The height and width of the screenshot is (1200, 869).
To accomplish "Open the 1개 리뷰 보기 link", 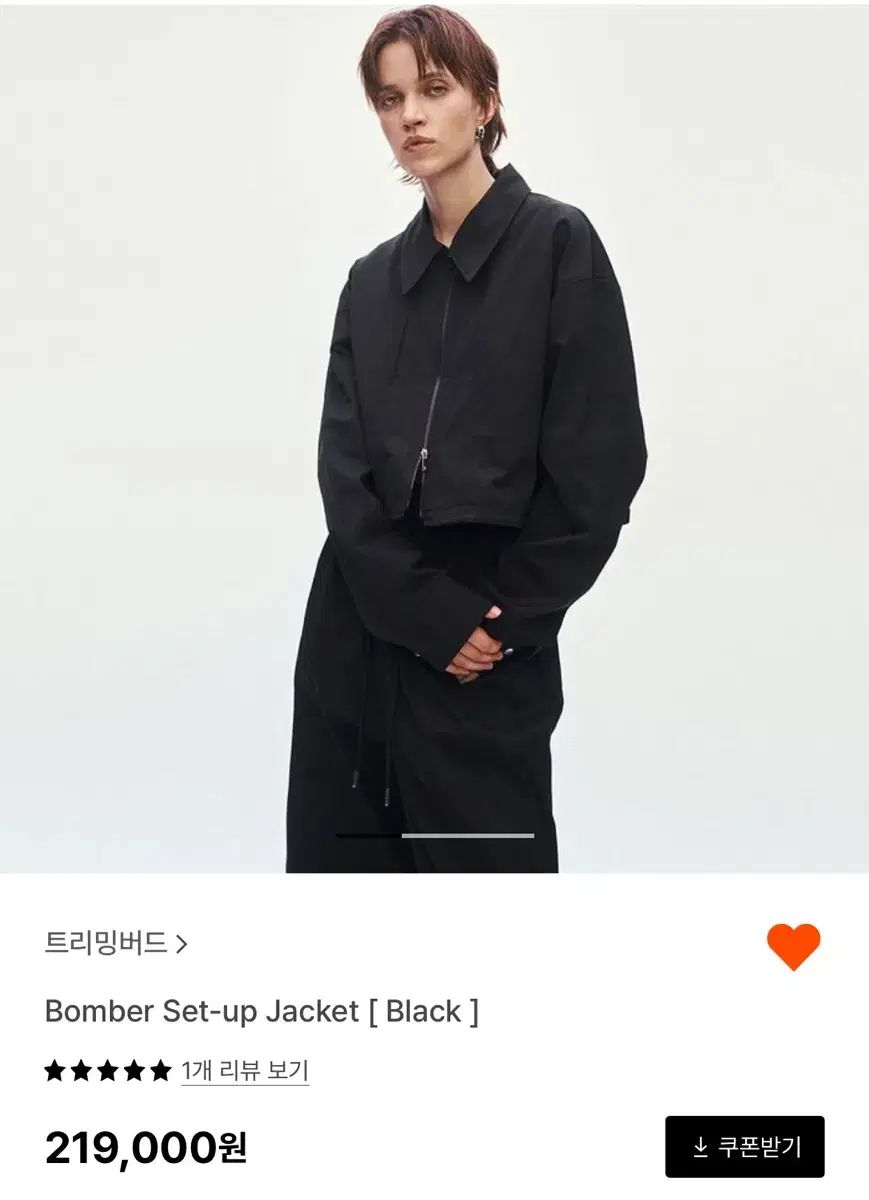I will (244, 1071).
